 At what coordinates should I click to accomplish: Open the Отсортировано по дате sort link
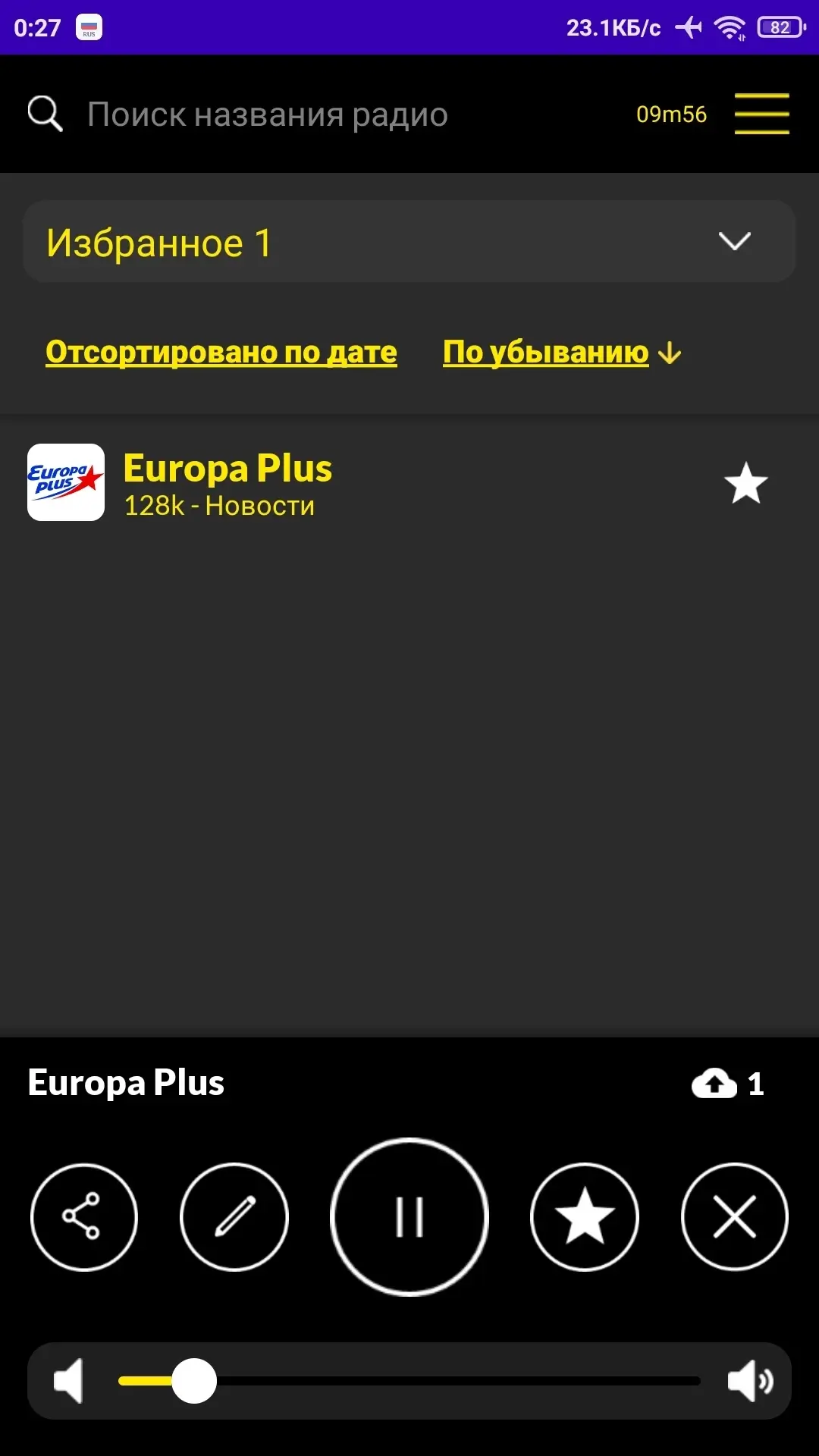coord(221,352)
